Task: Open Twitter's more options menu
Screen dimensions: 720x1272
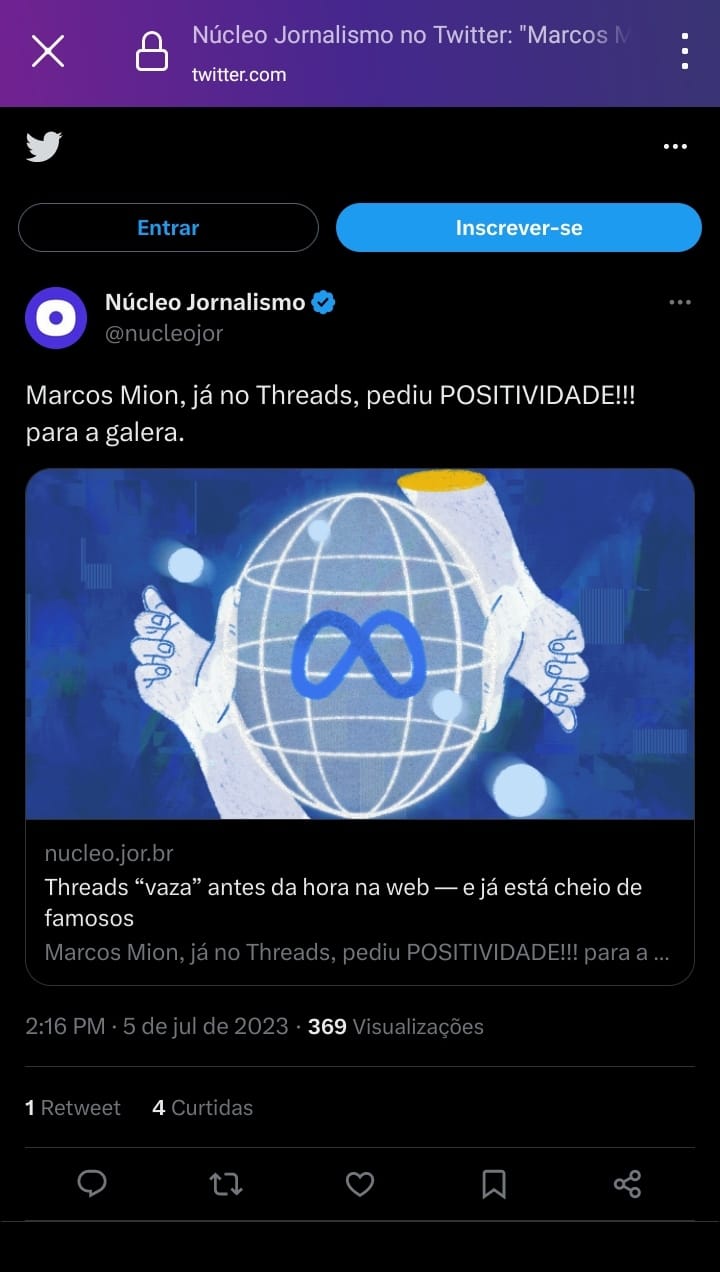Action: point(675,147)
